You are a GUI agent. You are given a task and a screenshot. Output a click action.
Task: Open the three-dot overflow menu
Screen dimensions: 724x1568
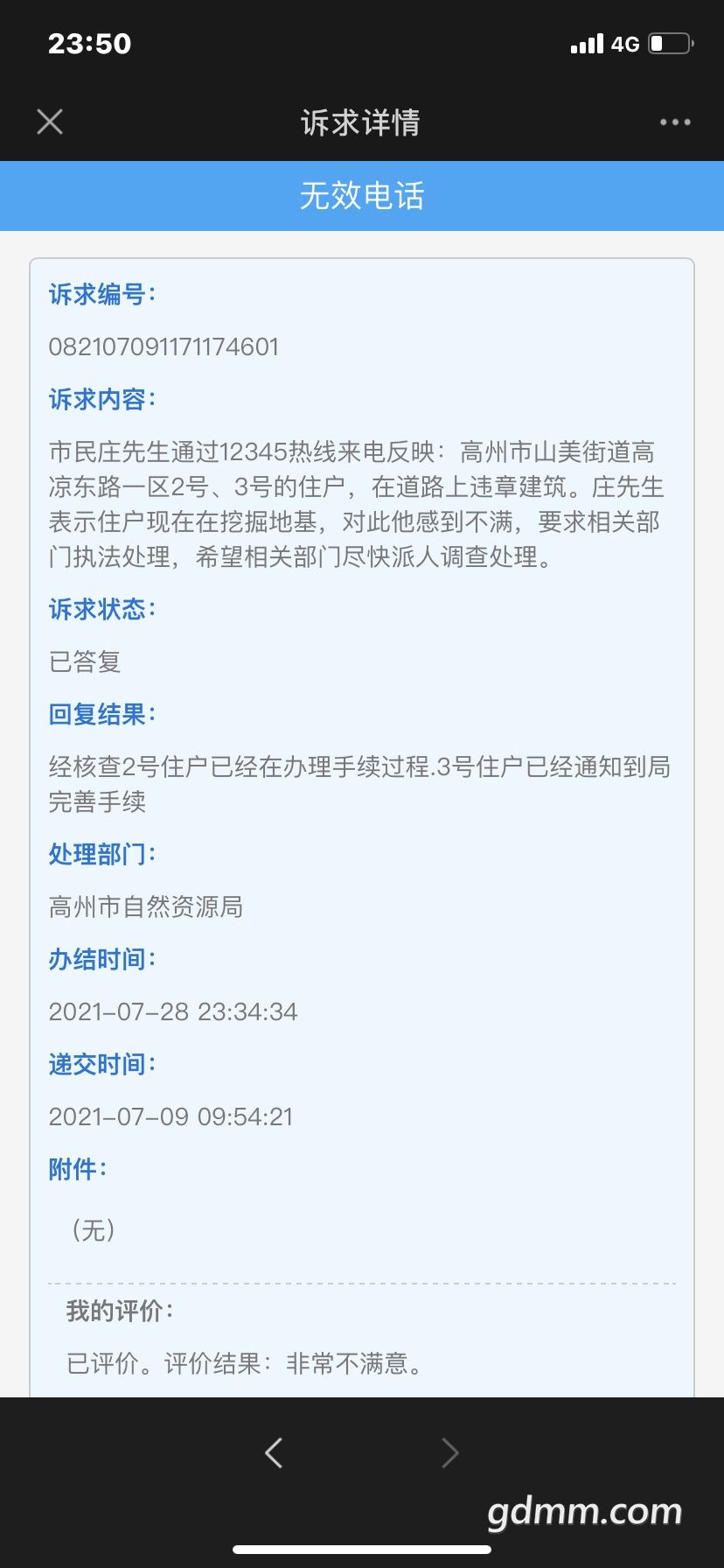tap(675, 122)
